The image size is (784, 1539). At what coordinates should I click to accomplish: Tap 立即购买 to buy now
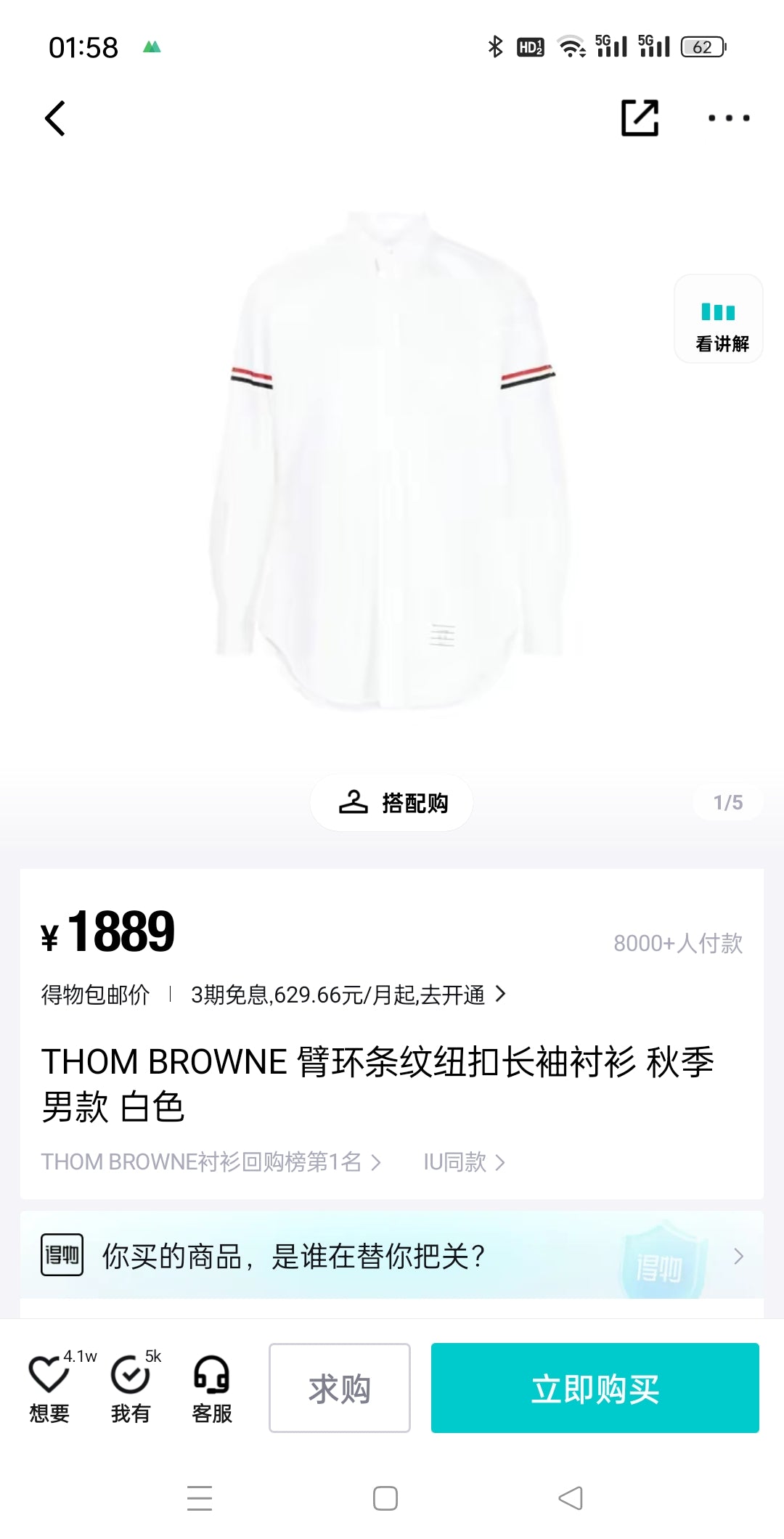click(x=595, y=1388)
